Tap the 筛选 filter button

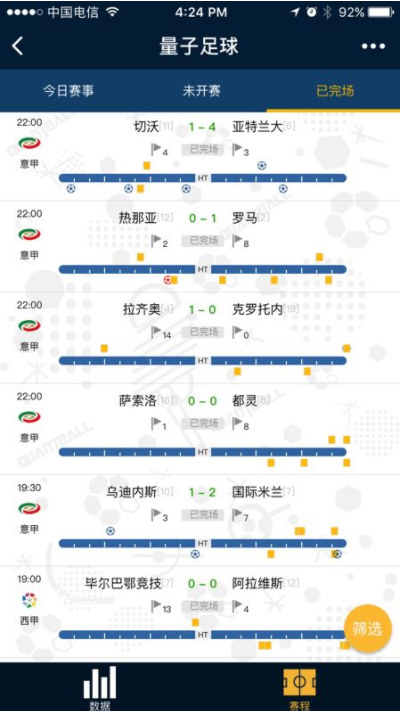[366, 628]
